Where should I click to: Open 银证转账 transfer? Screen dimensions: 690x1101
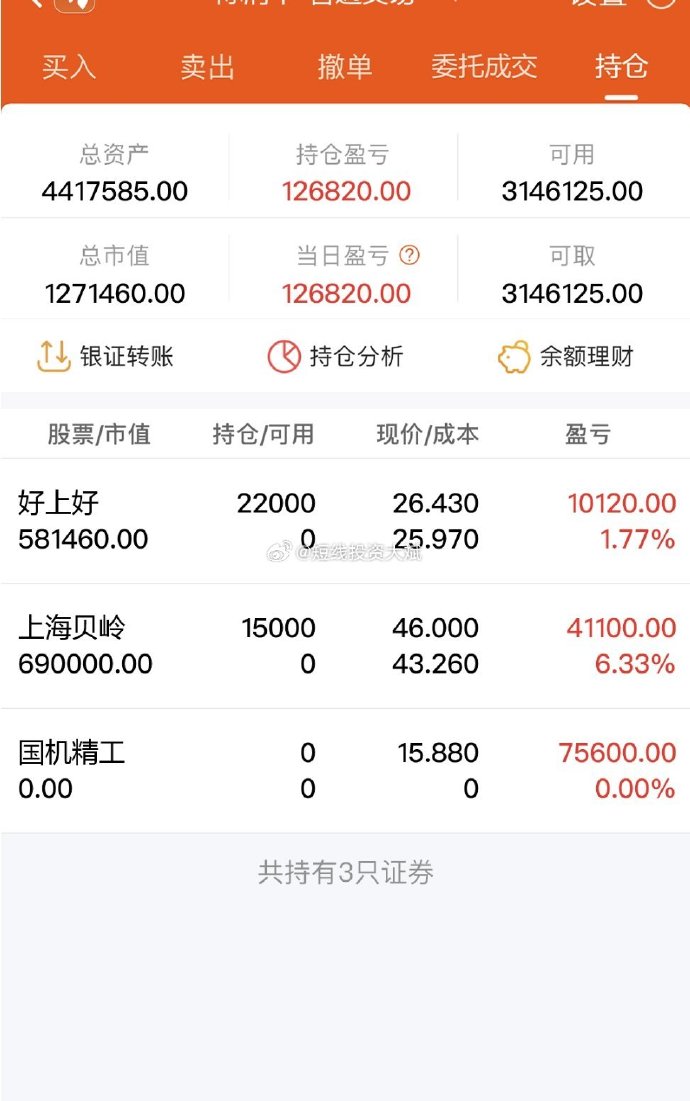point(105,356)
